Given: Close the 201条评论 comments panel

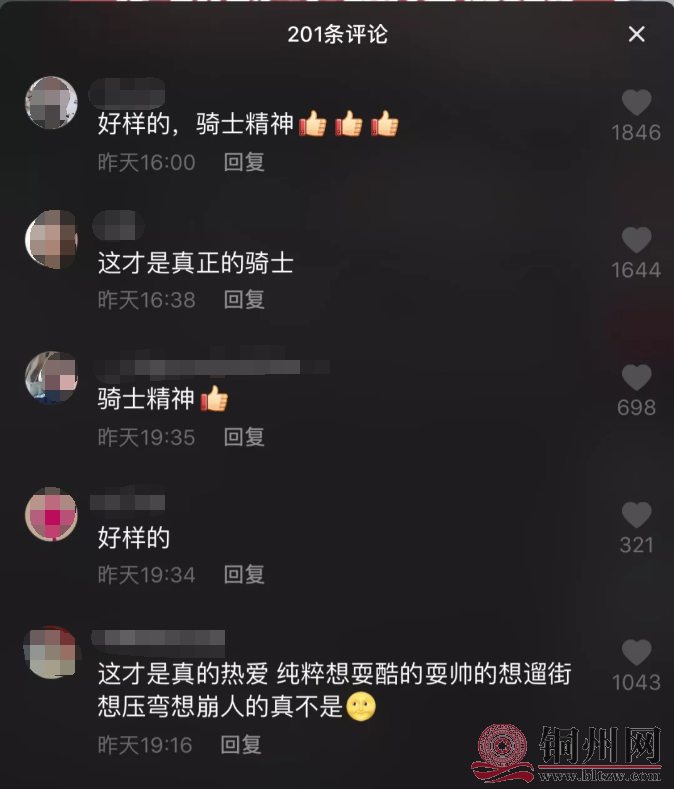Looking at the screenshot, I should [636, 35].
